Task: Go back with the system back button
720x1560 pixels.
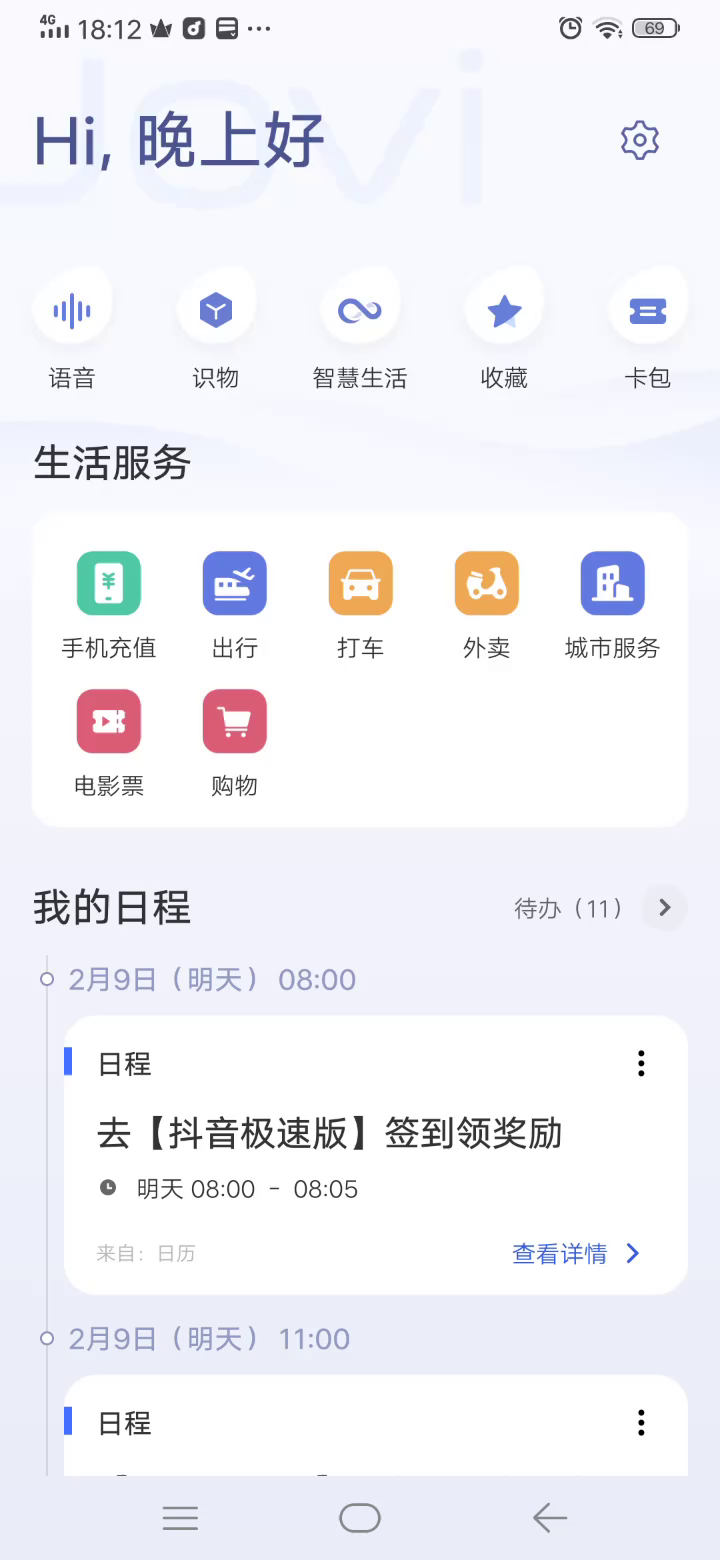Action: 549,1518
